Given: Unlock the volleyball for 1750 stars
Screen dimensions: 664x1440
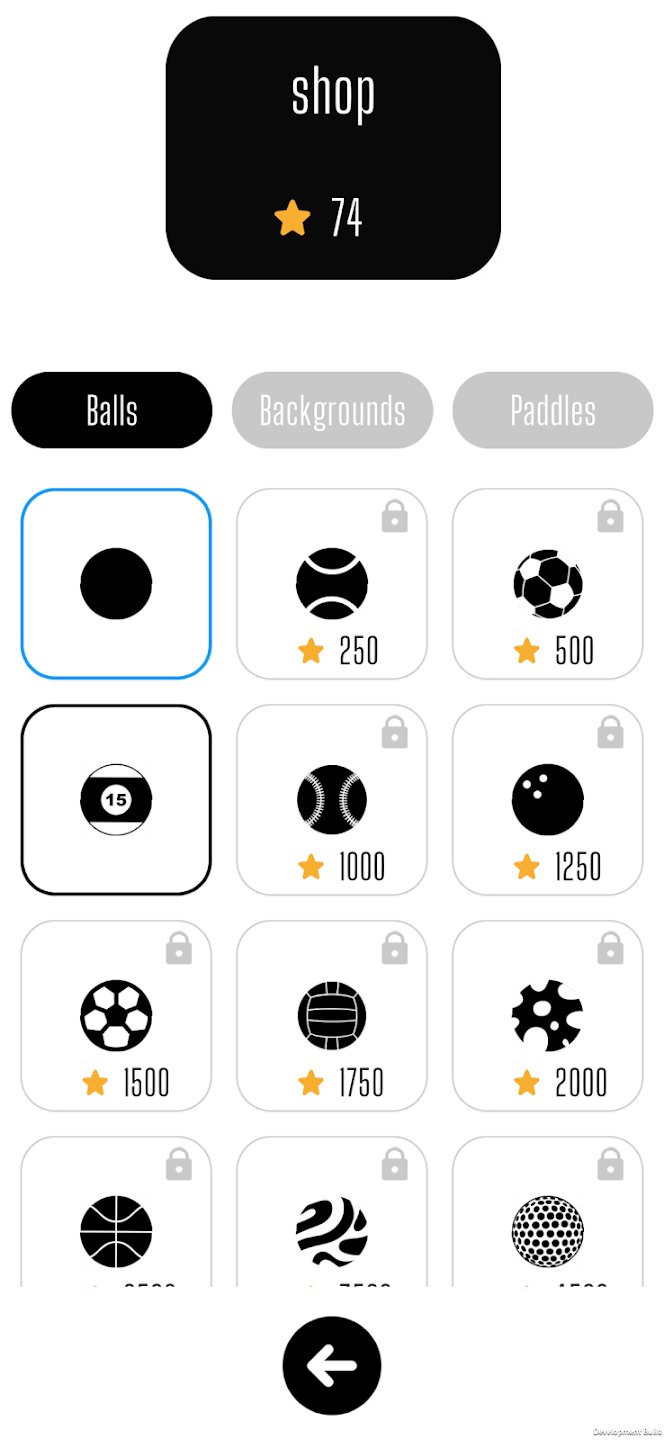Looking at the screenshot, I should 332,1016.
